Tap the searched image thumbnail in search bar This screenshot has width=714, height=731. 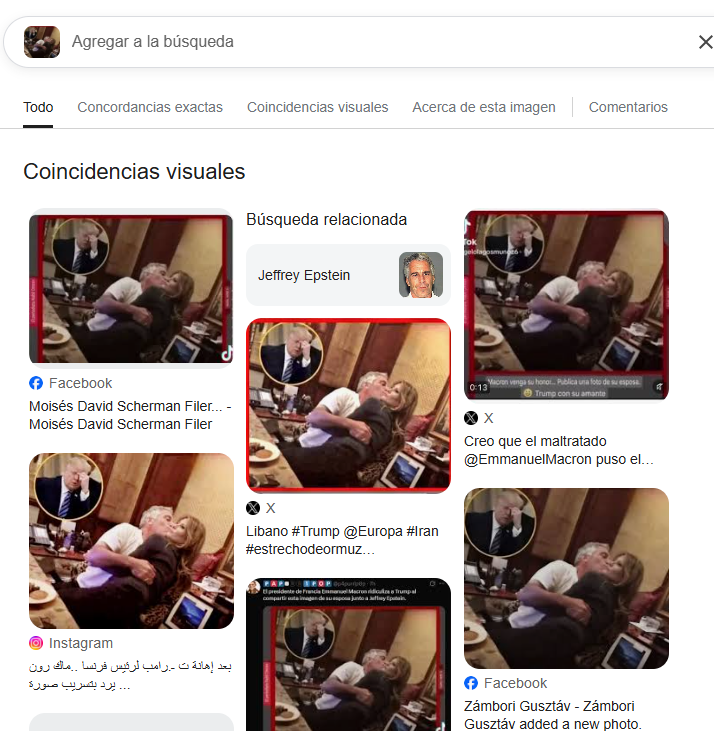pos(42,42)
